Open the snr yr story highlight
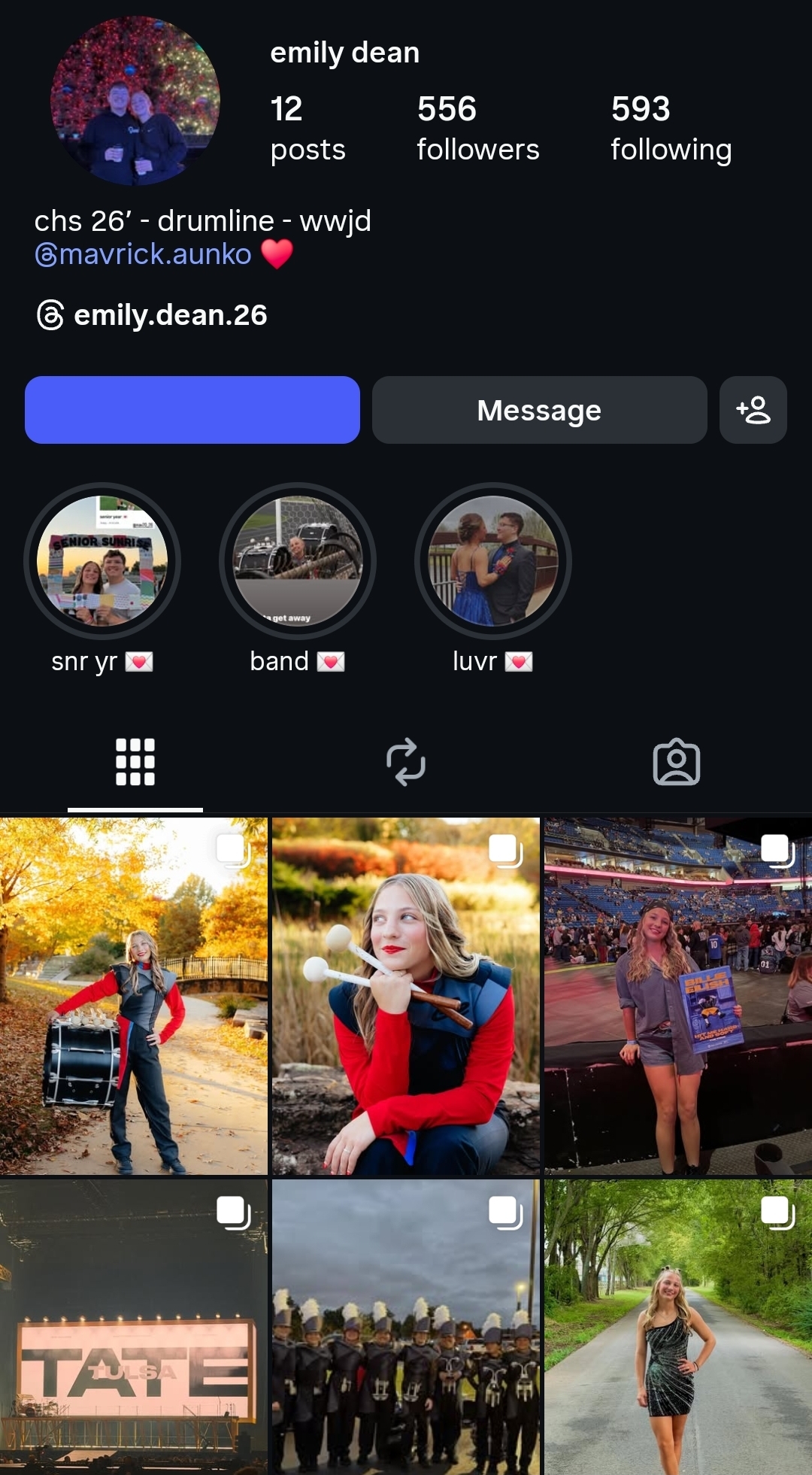812x1475 pixels. coord(102,561)
